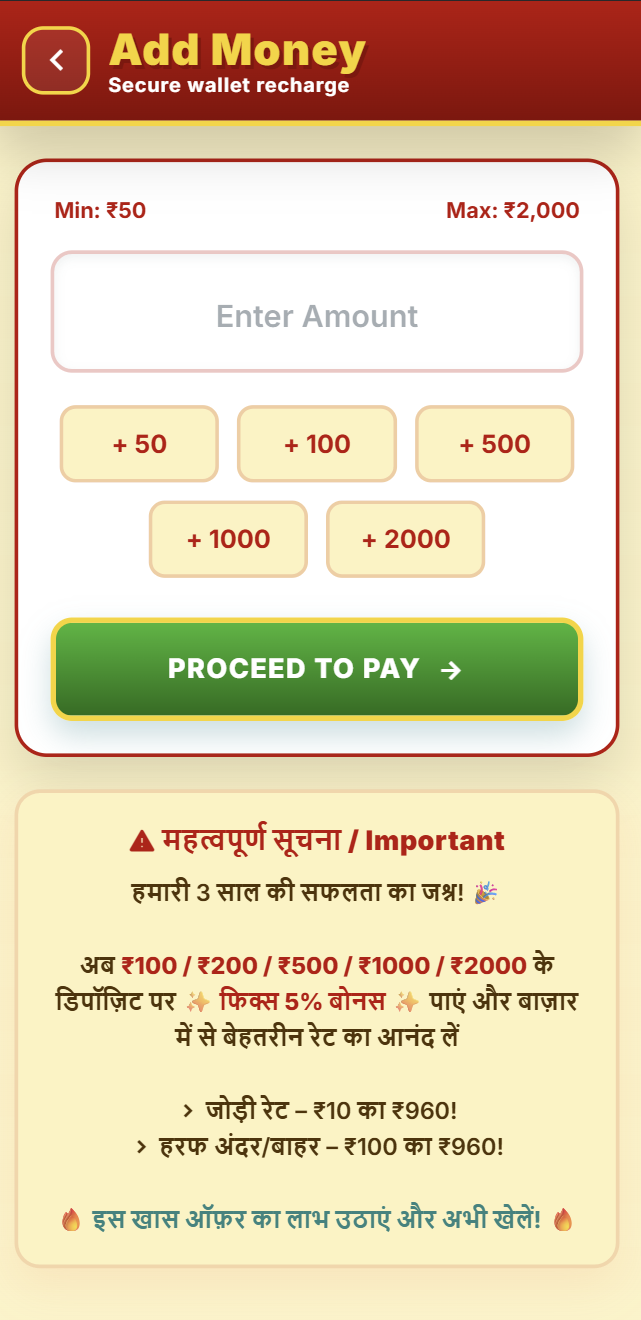Screen dimensions: 641x1320
Task: Tap the + 1000 preset
Action: (228, 540)
